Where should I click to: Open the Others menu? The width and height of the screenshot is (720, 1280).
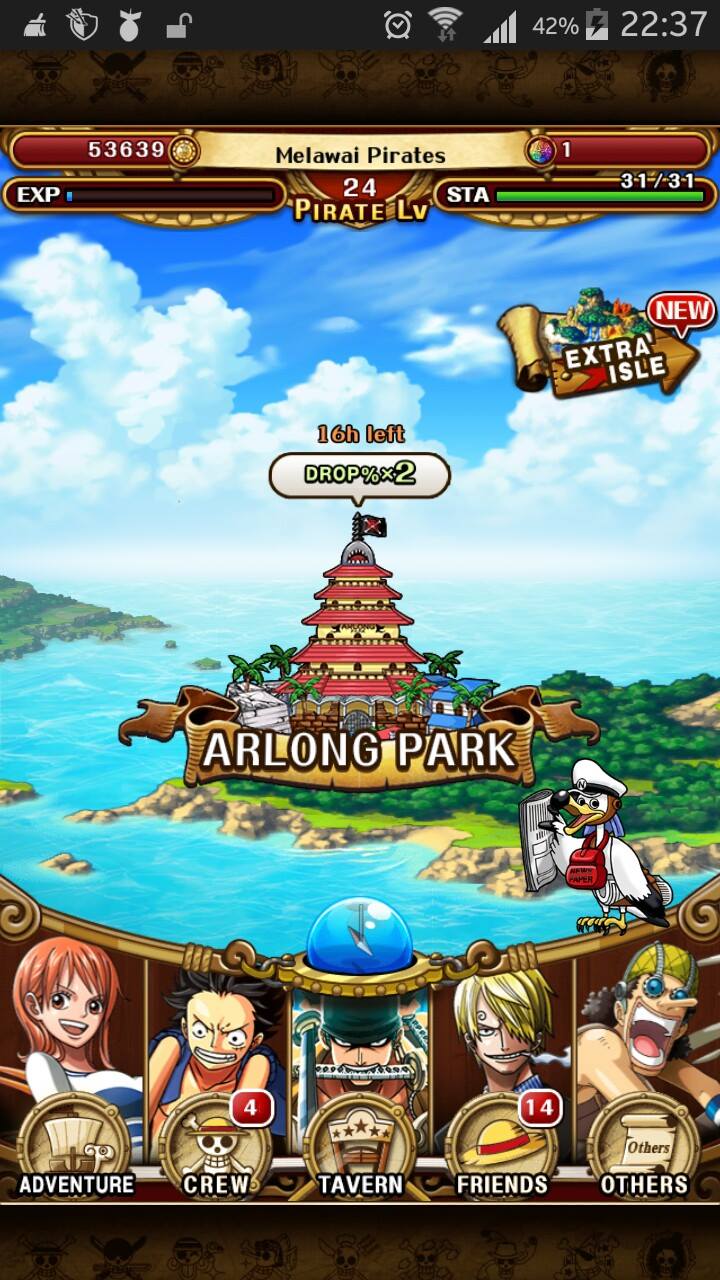[x=644, y=1145]
